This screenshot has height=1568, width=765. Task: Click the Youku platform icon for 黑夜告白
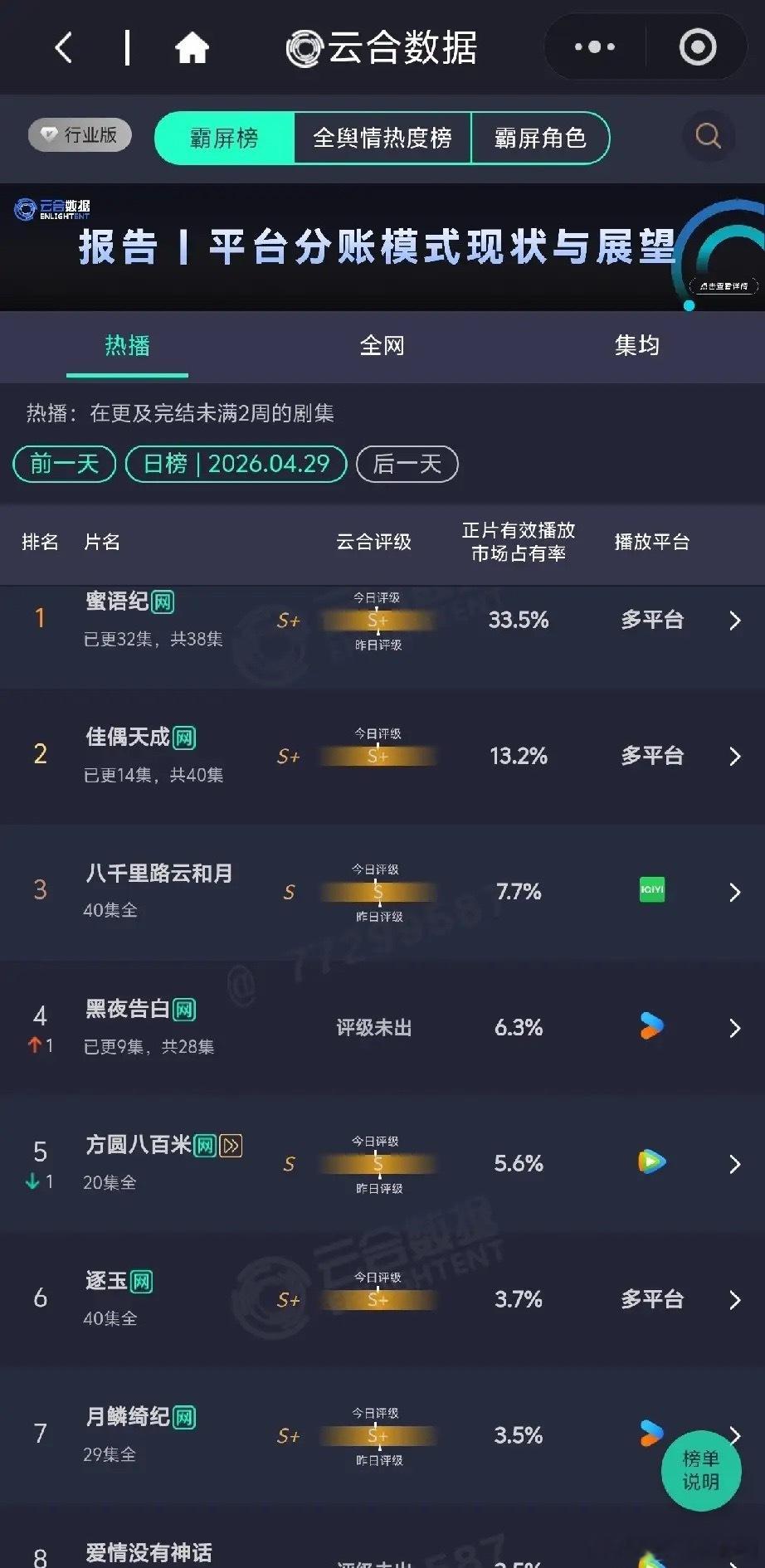point(652,1028)
